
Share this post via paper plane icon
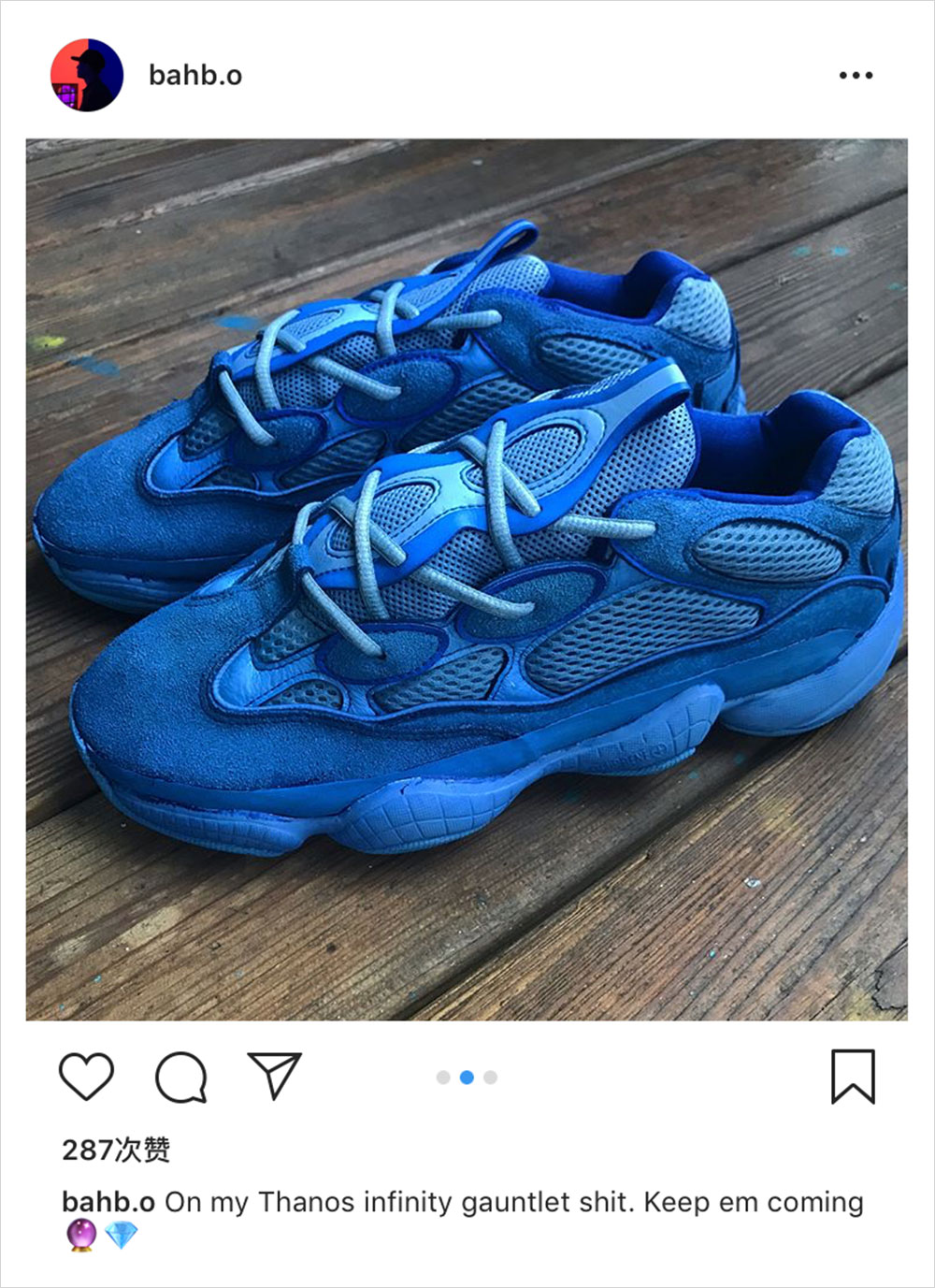click(x=274, y=1075)
